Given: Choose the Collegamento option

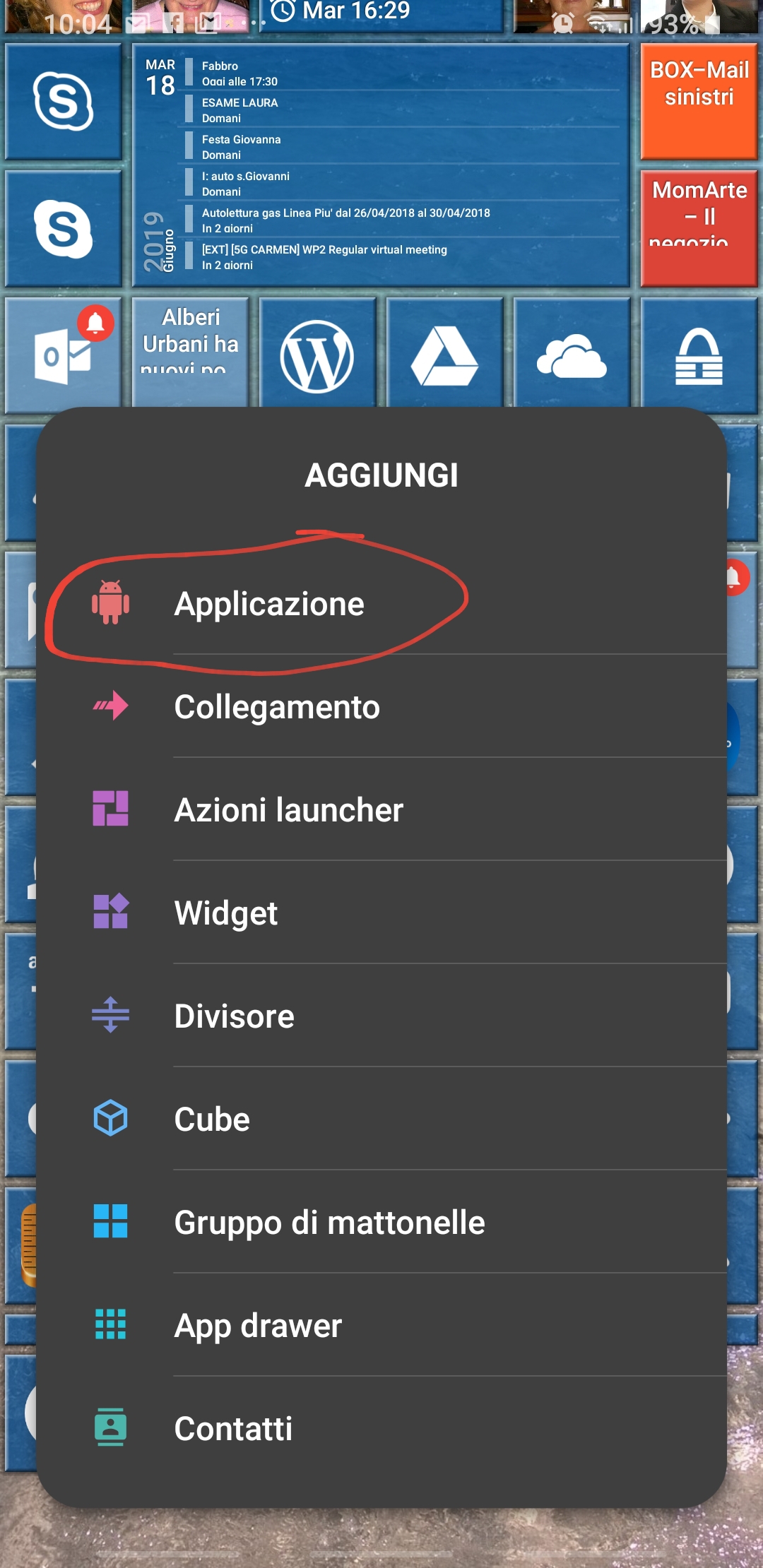Looking at the screenshot, I should pos(277,707).
